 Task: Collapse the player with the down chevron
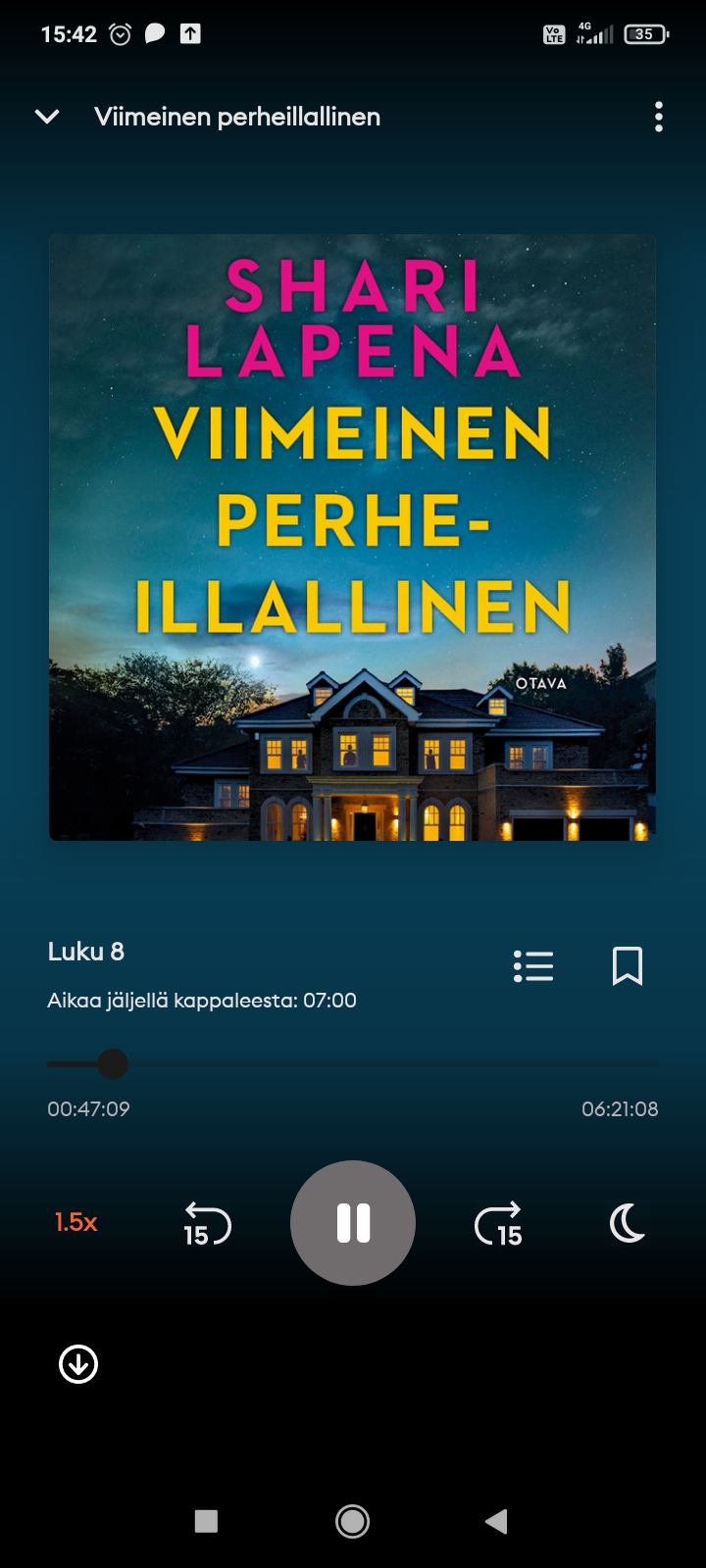[x=47, y=117]
